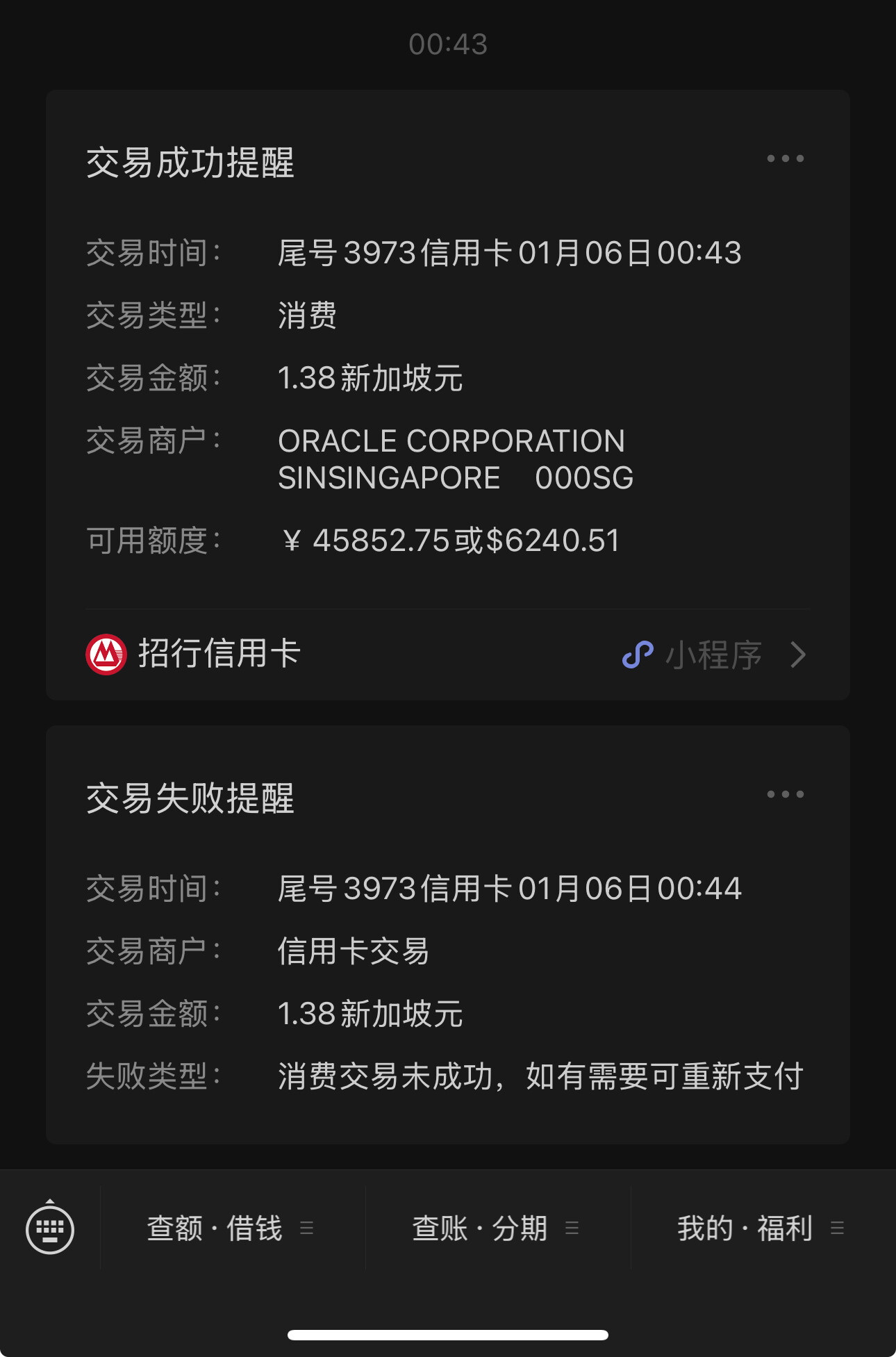Open more options on 交易成功提醒 card

(785, 158)
